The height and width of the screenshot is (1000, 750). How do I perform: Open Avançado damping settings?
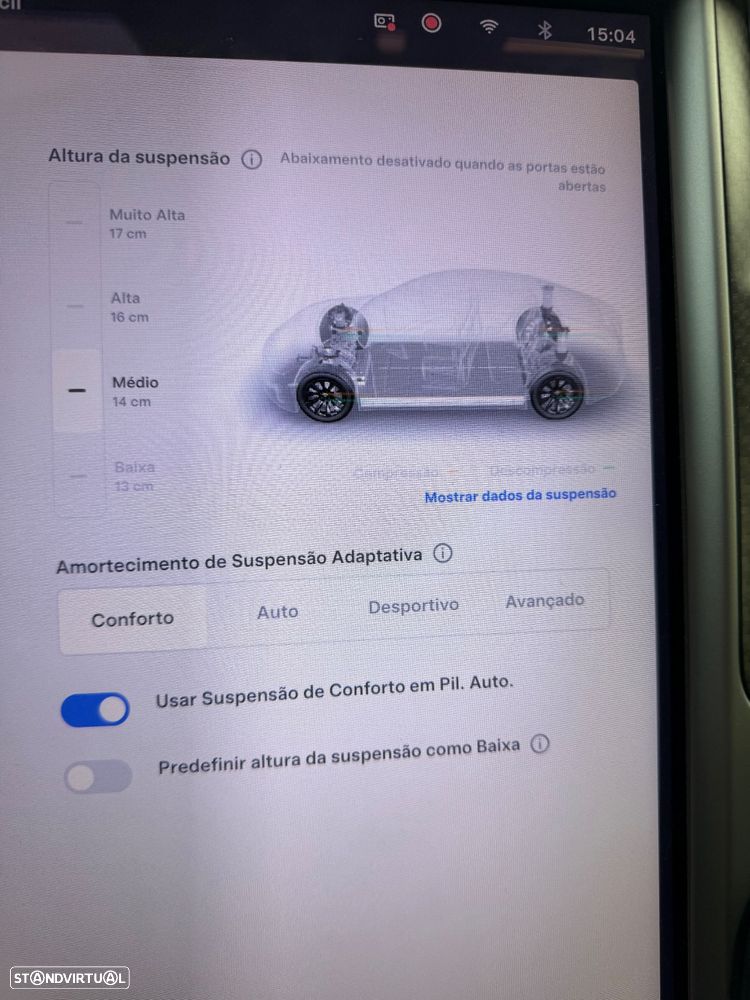tap(544, 601)
